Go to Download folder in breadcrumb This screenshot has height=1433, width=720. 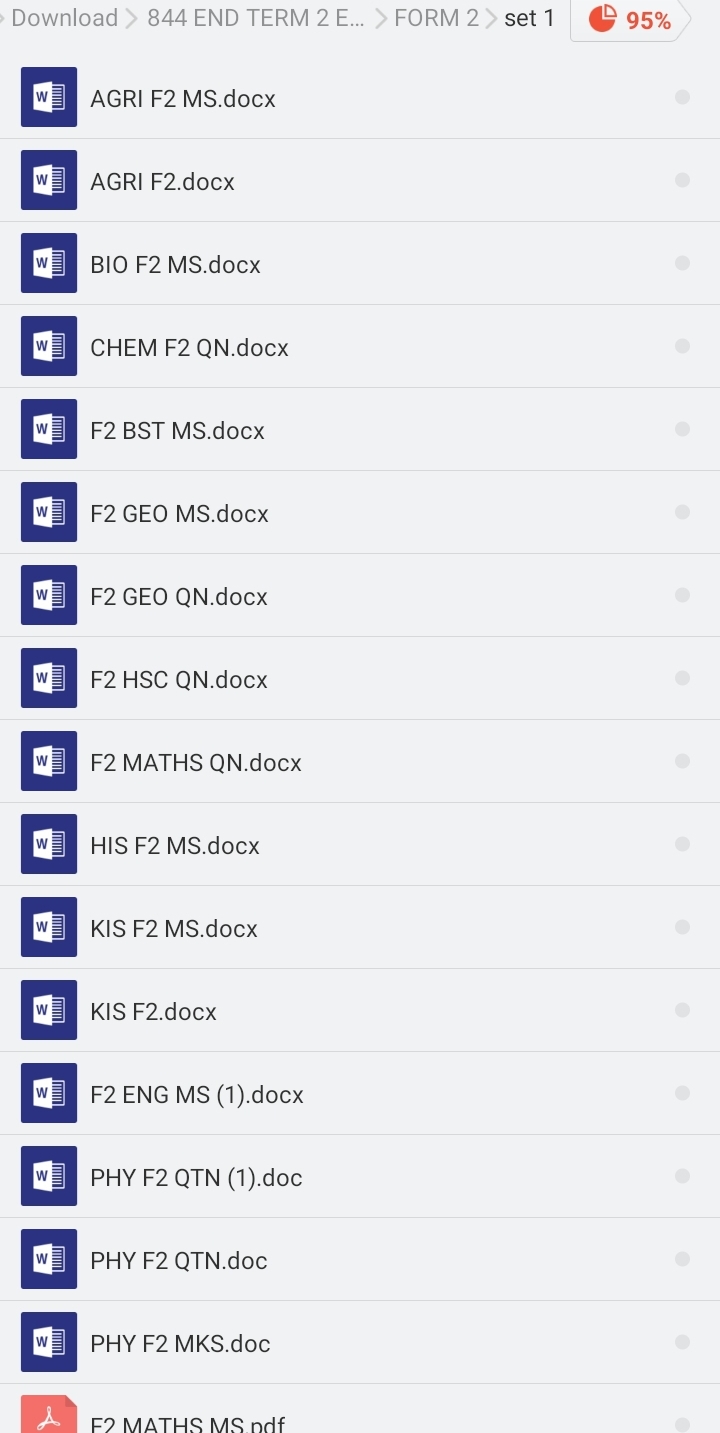pos(64,18)
